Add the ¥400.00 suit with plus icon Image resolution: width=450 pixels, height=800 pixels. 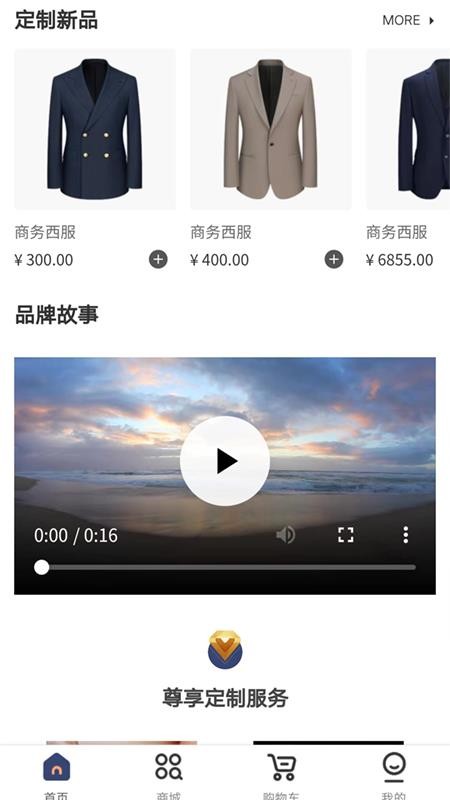[x=334, y=259]
